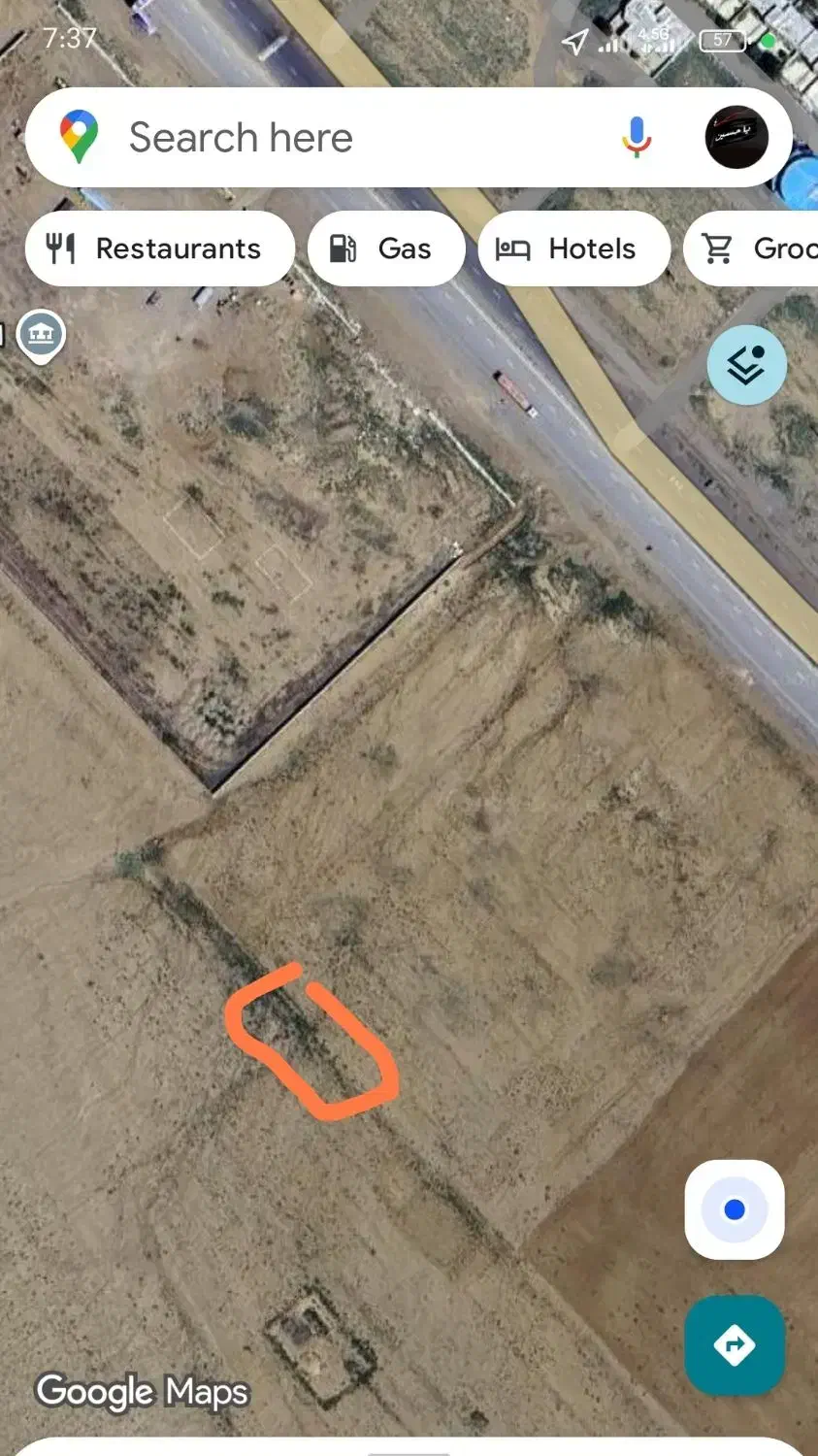818x1456 pixels.
Task: Center map on my location
Action: (735, 1209)
